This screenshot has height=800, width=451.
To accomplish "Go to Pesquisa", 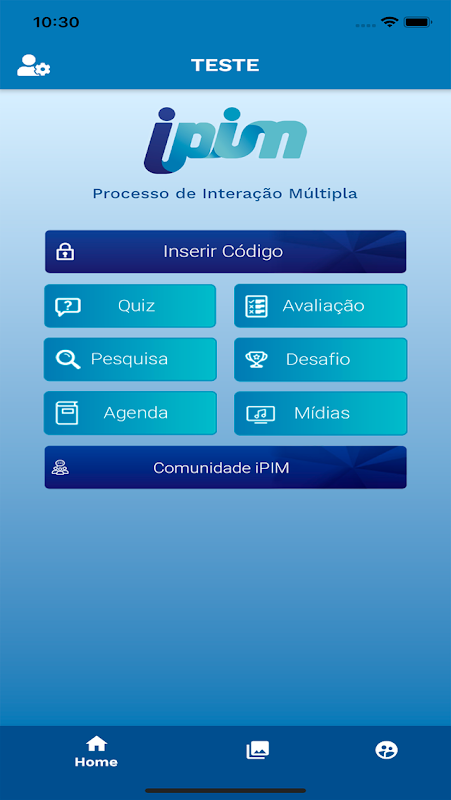I will tap(130, 359).
